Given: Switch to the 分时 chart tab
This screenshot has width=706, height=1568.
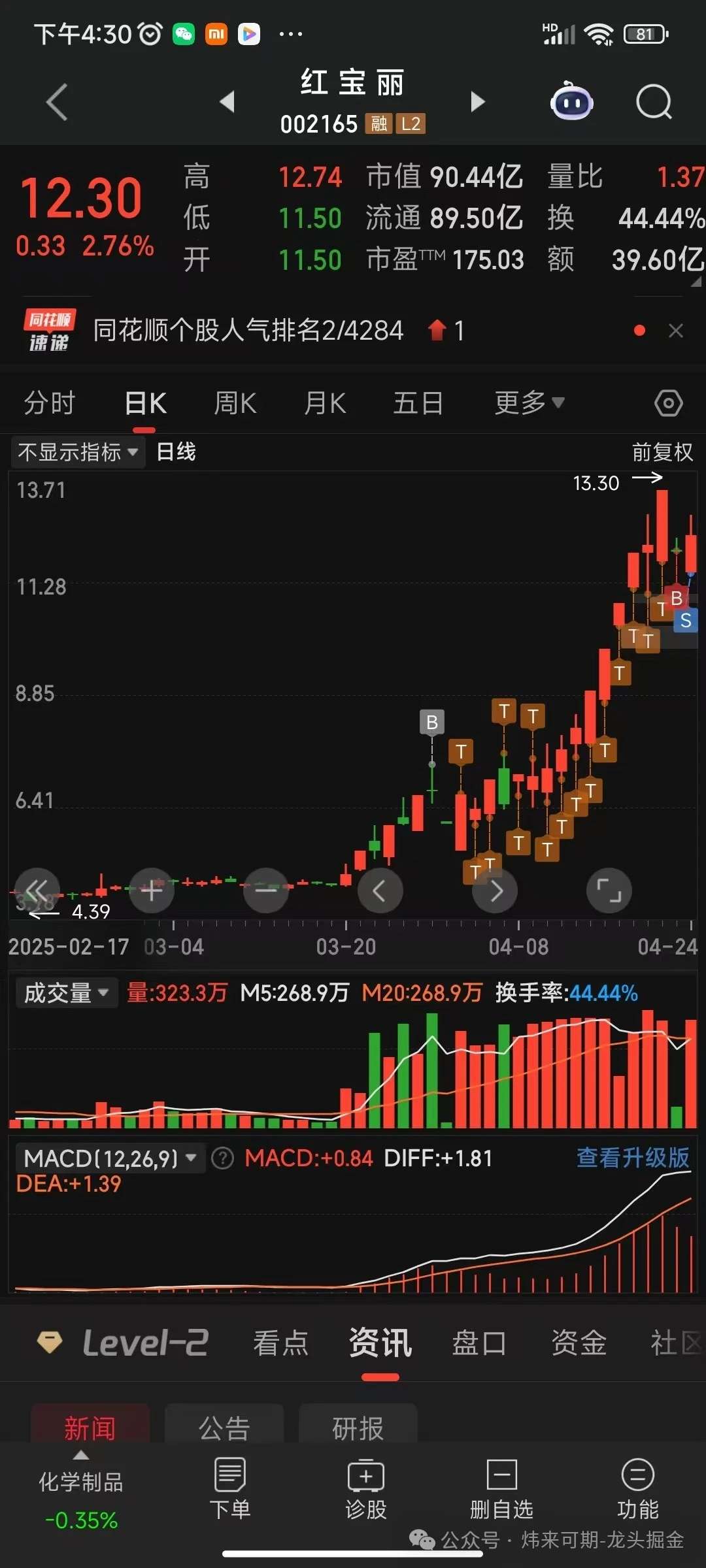Looking at the screenshot, I should [50, 403].
